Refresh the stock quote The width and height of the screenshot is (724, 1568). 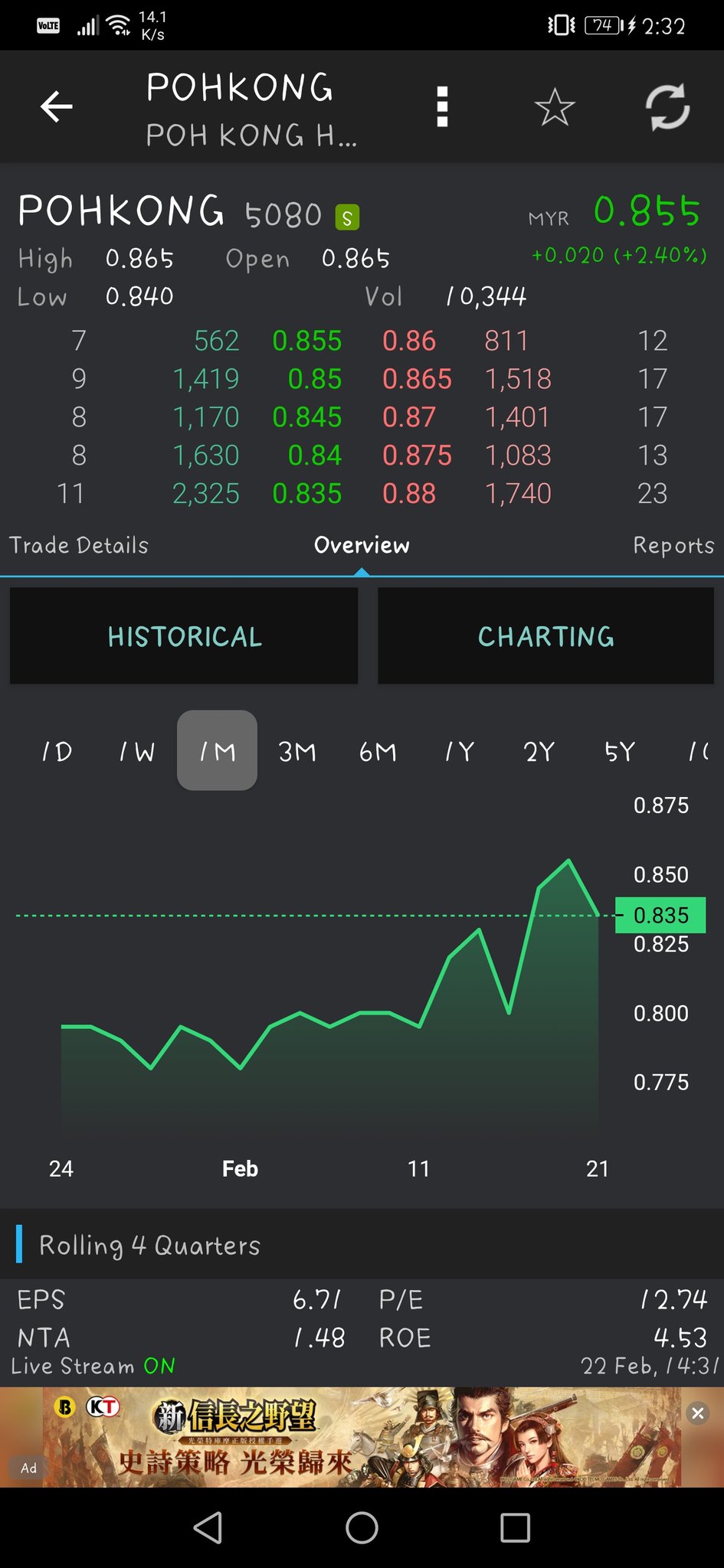point(667,106)
